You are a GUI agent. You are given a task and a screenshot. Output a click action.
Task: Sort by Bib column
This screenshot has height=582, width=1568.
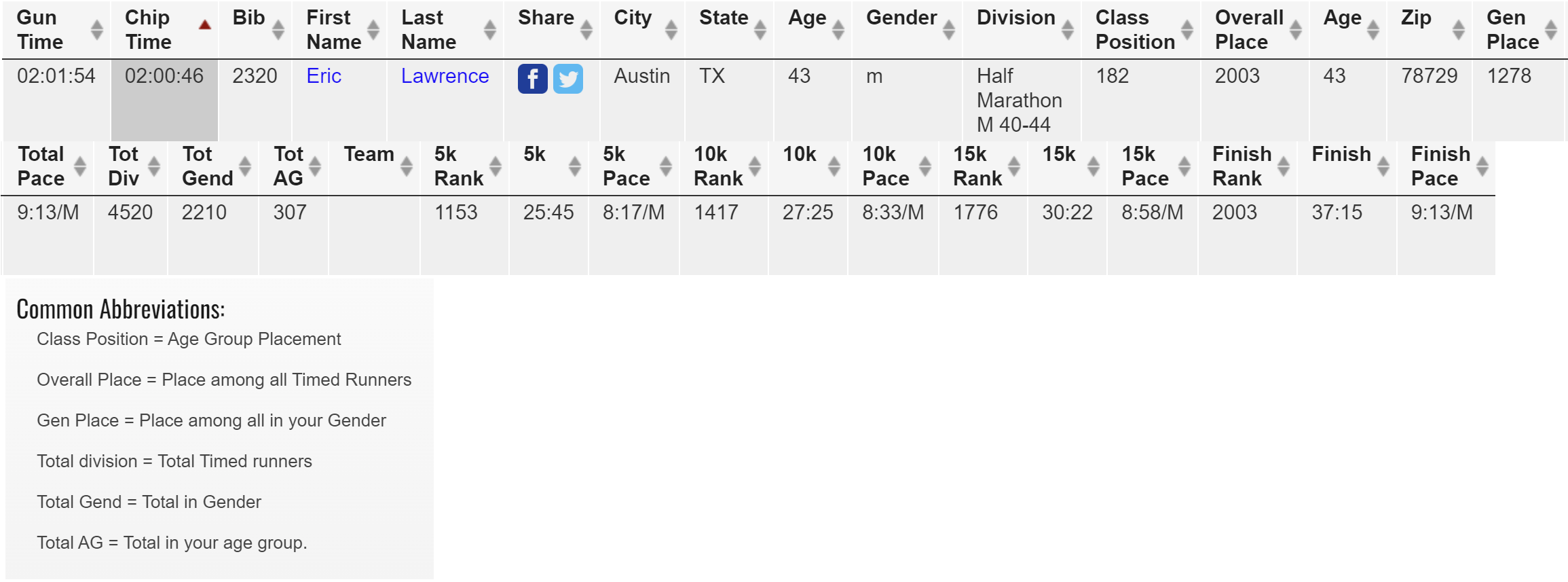point(257,29)
